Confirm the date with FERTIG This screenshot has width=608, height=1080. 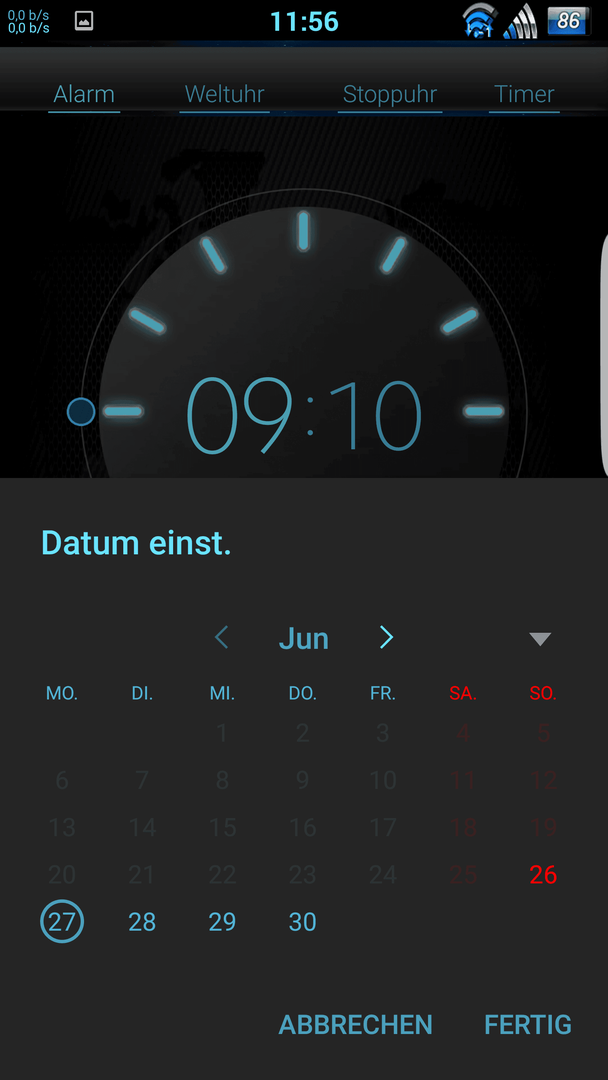tap(527, 1025)
